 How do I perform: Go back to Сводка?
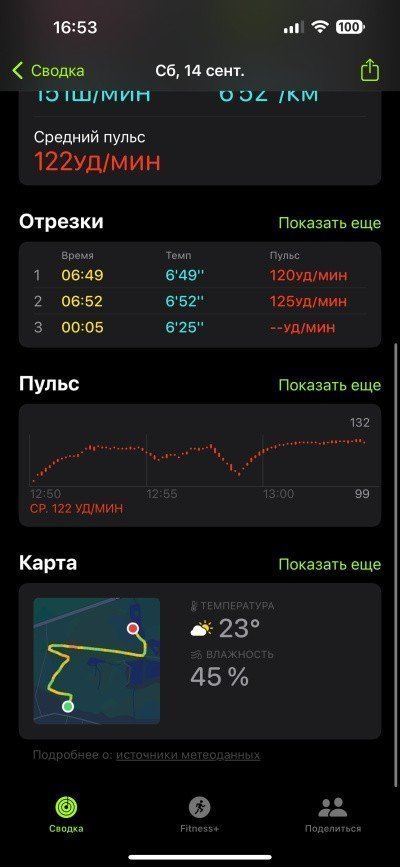pos(48,71)
